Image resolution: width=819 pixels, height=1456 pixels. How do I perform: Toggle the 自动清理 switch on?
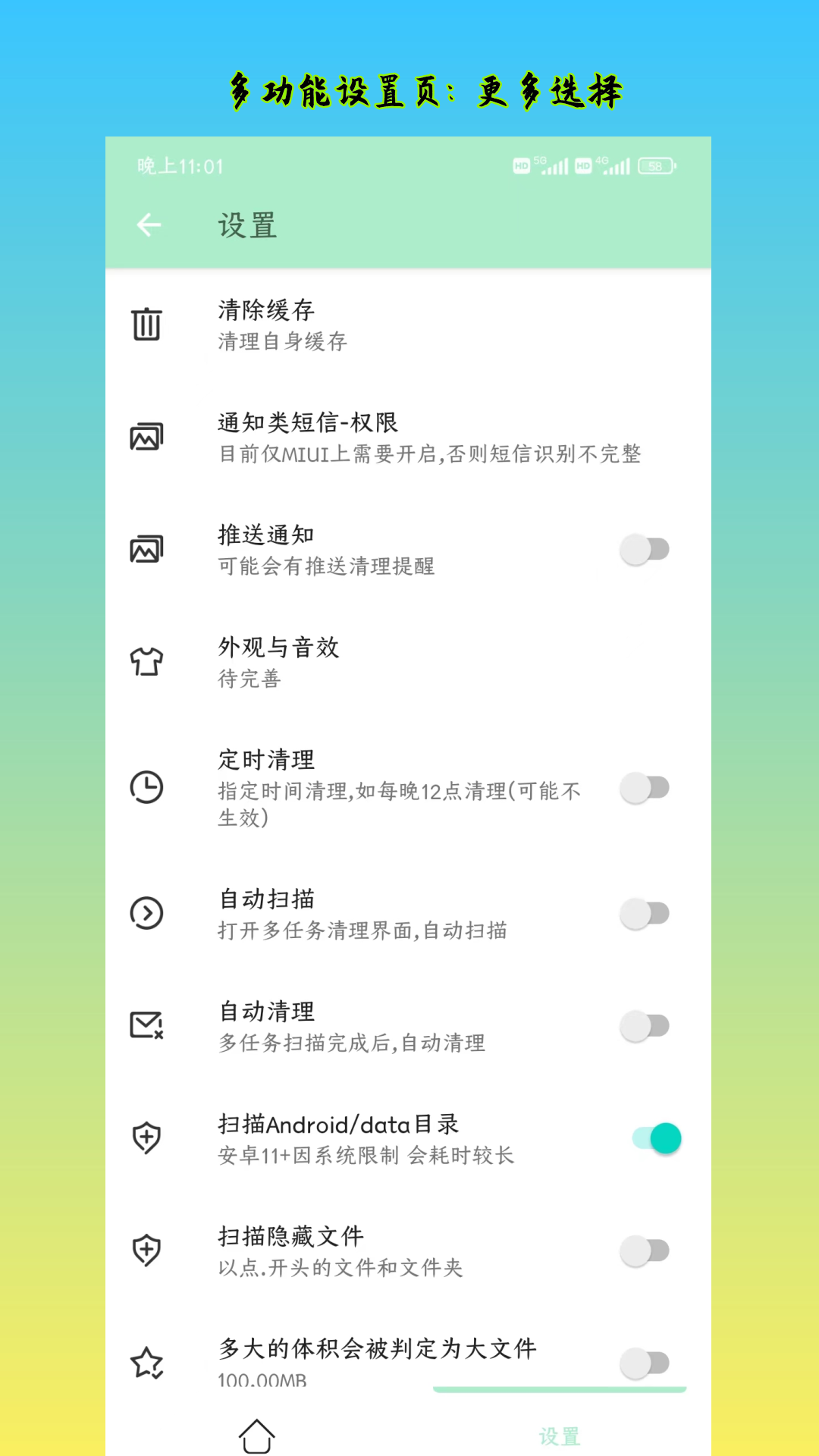coord(646,1025)
